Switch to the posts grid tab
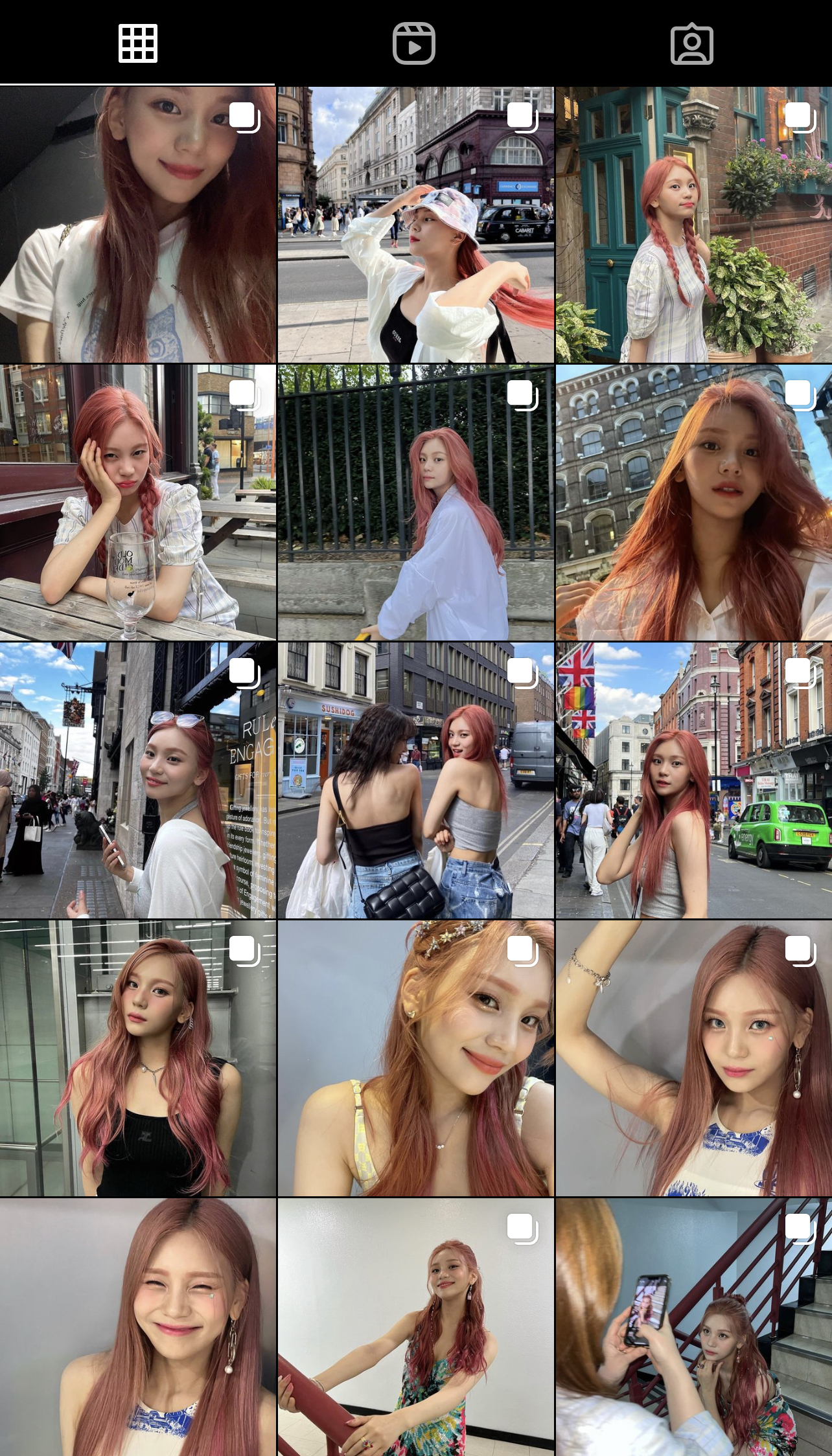832x1456 pixels. (x=138, y=43)
